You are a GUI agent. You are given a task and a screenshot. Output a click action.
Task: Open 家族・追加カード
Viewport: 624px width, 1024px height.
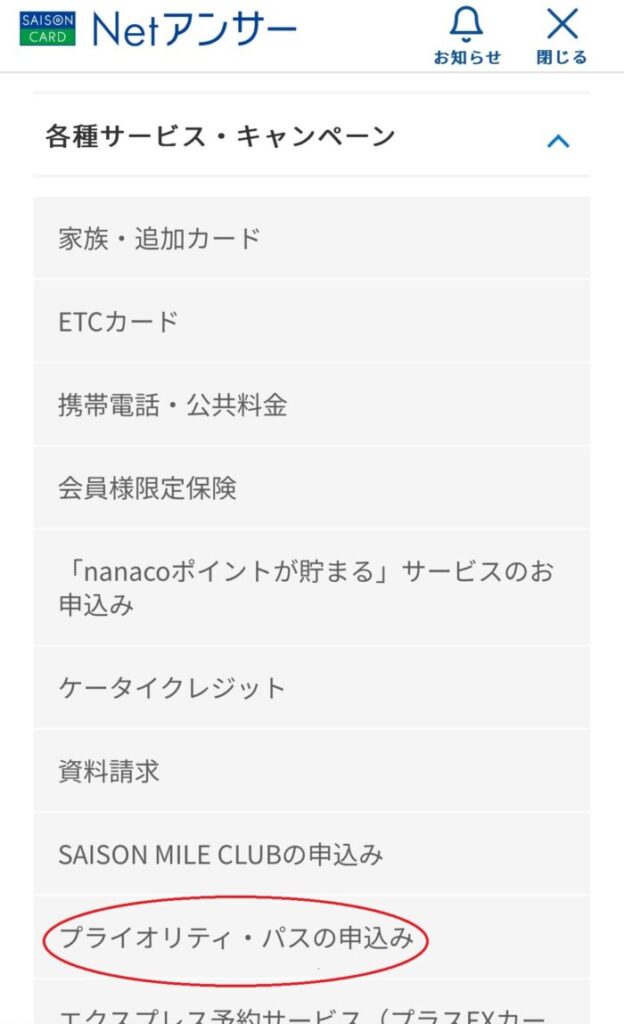pos(311,238)
